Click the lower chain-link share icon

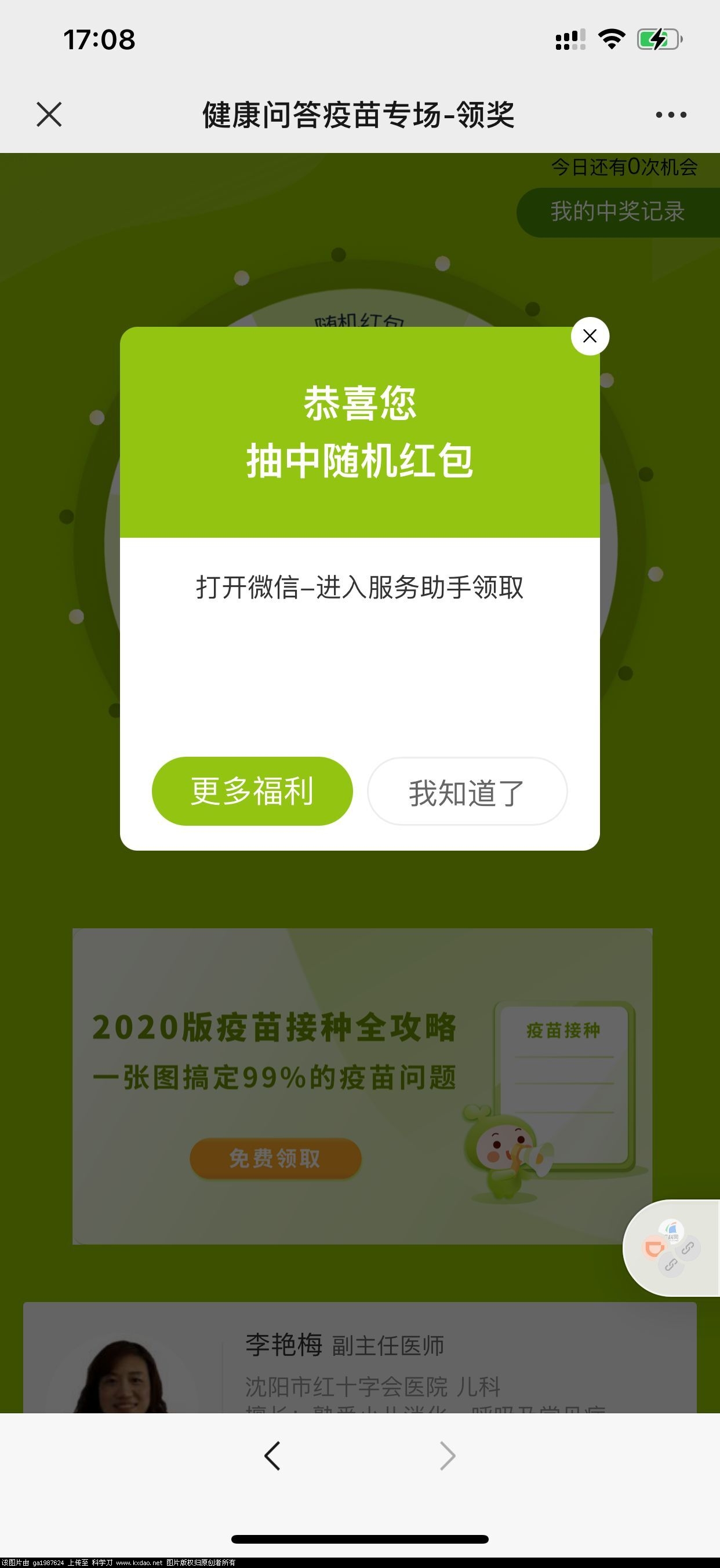pos(671,1265)
